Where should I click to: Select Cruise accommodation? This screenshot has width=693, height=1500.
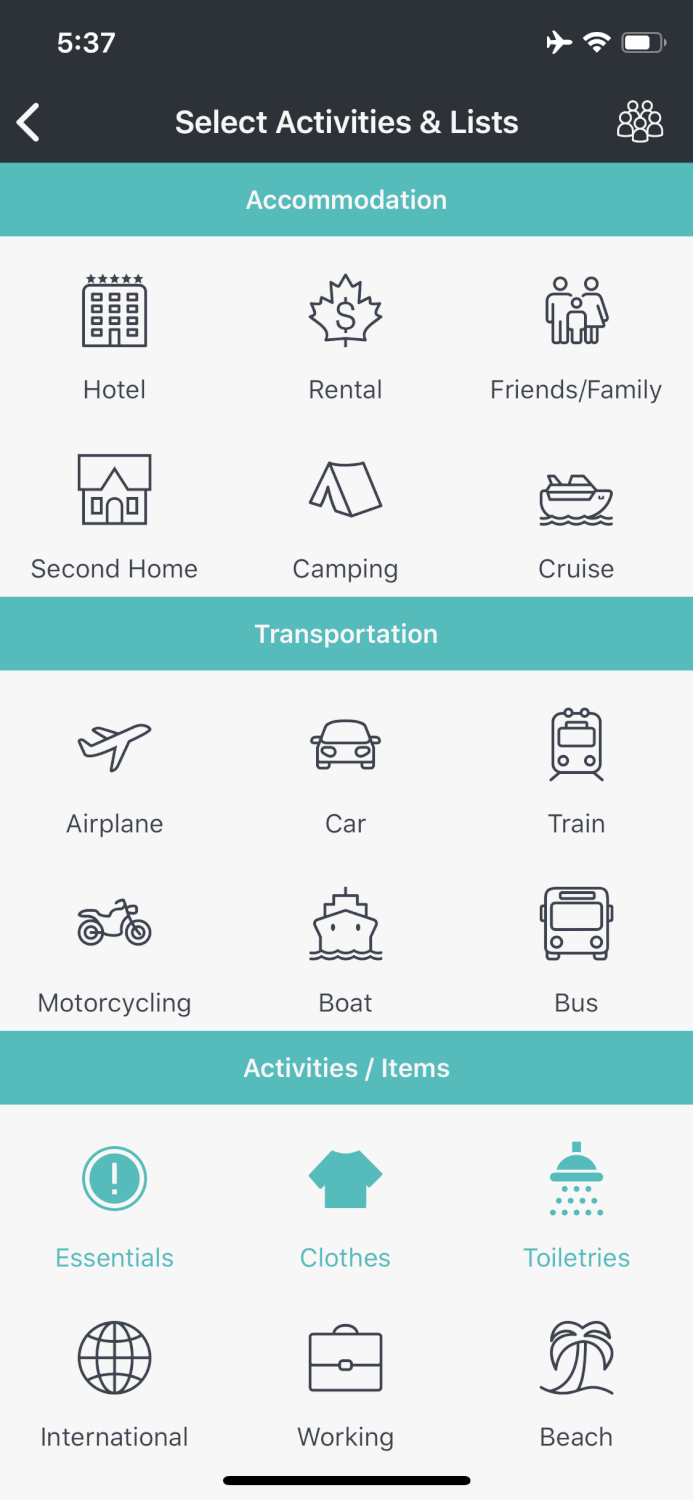click(x=576, y=517)
